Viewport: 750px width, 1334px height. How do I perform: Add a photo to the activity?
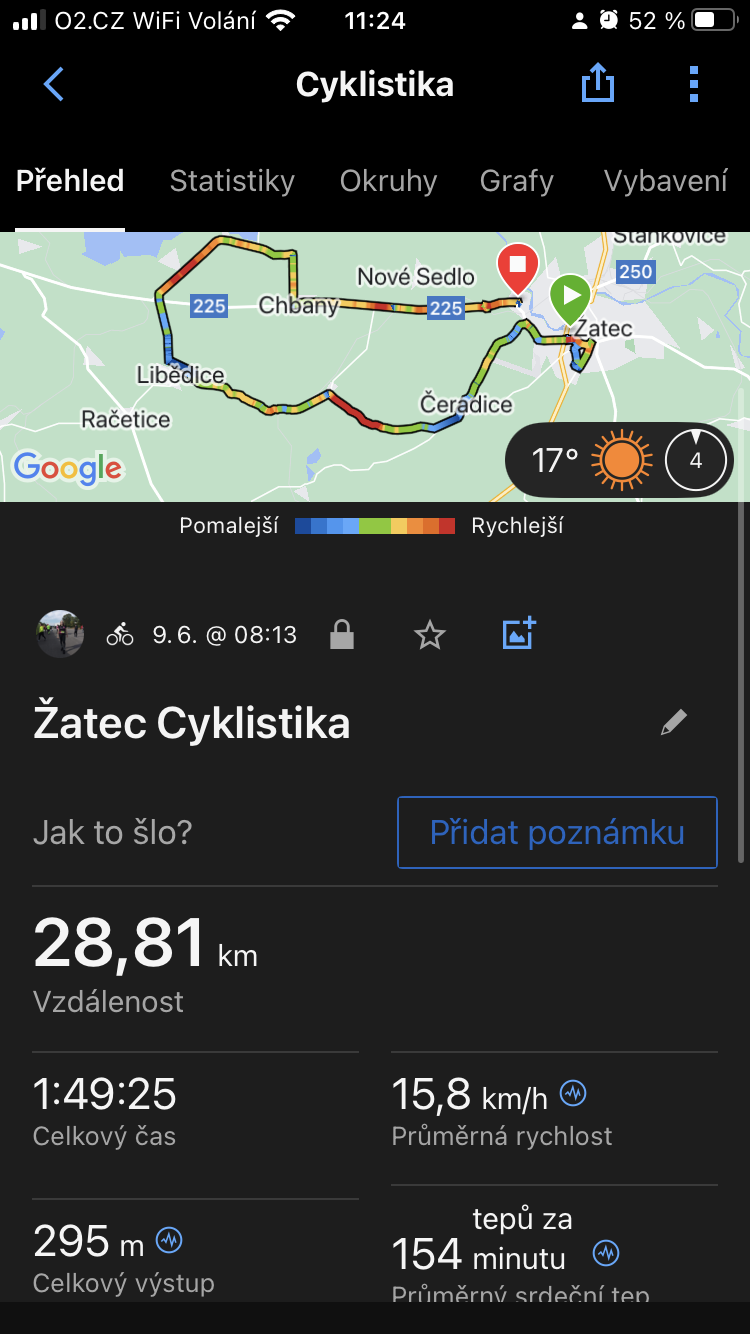pos(519,634)
